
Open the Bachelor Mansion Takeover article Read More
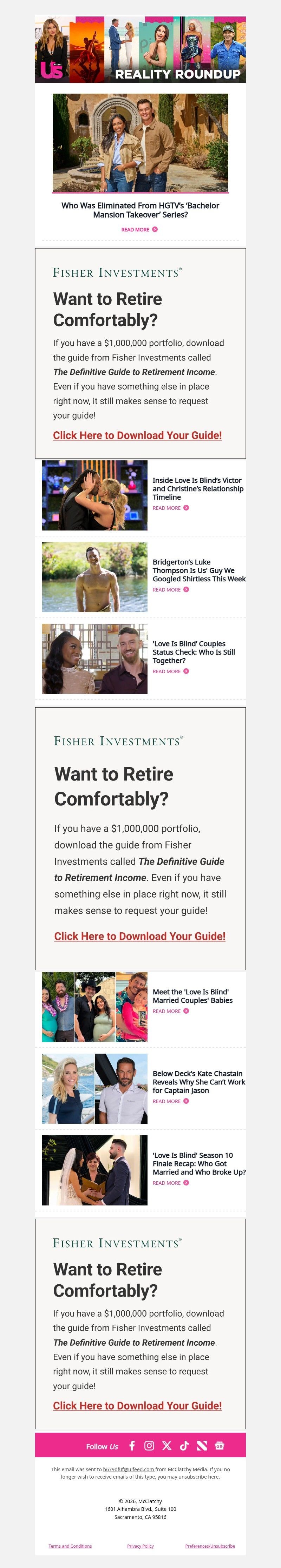(139, 229)
